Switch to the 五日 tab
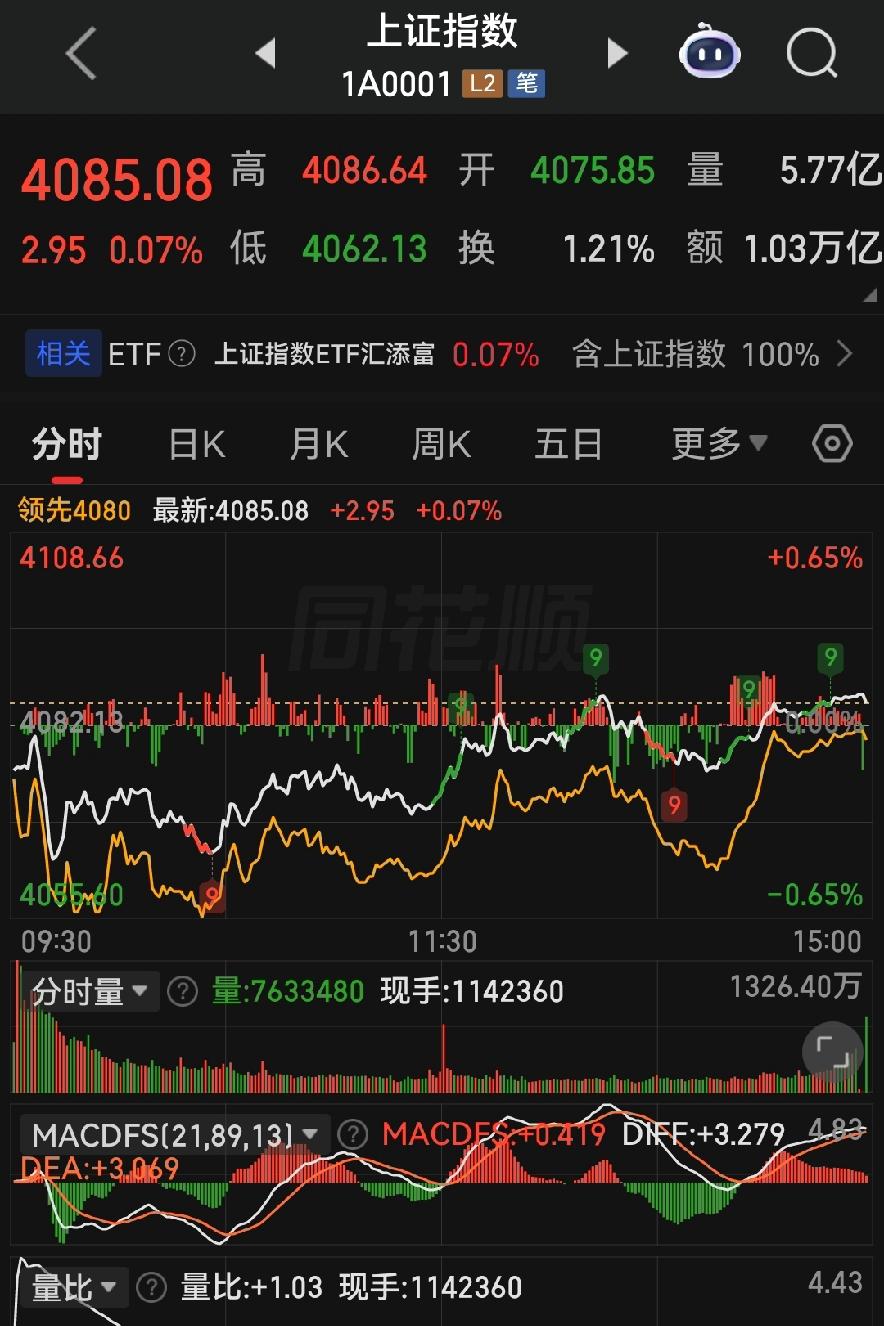This screenshot has height=1326, width=884. pyautogui.click(x=567, y=443)
